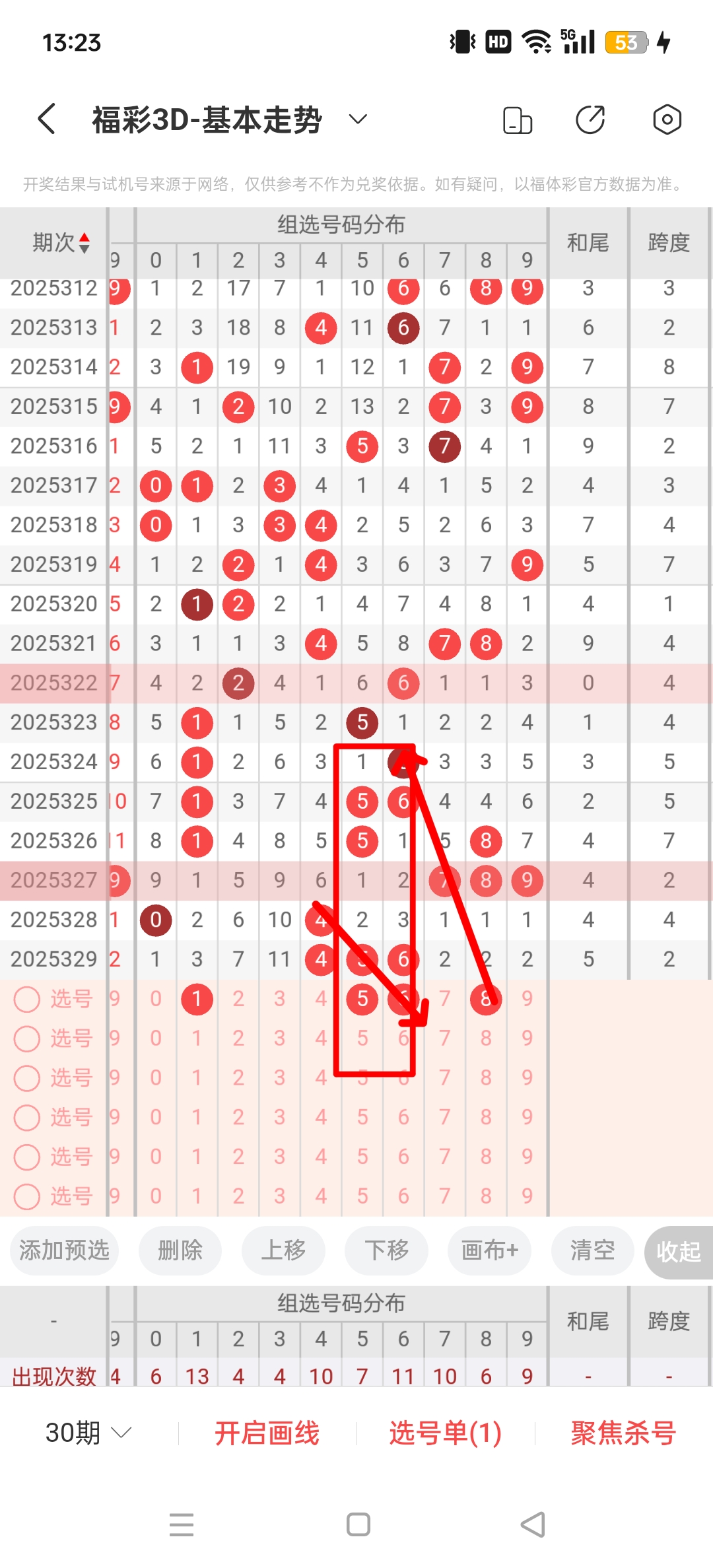Viewport: 713px width, 1568px height.
Task: Pick number 5 in second 选号 row
Action: (x=362, y=1039)
